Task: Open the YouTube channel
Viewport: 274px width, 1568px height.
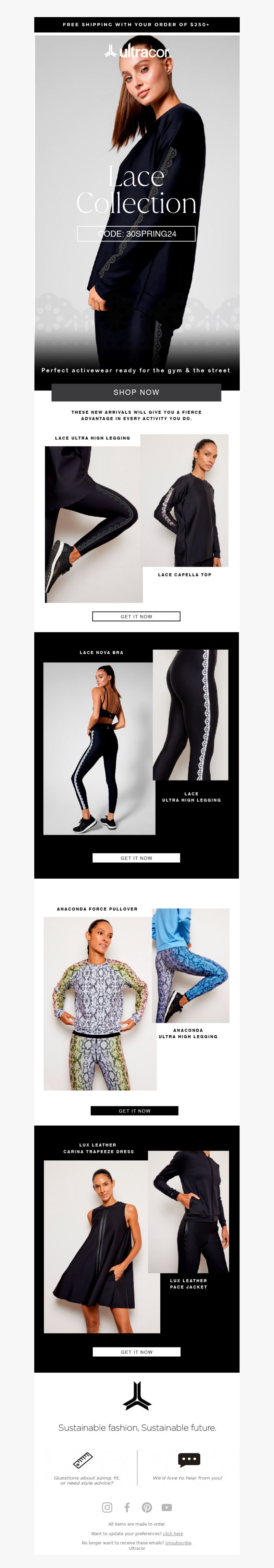Action: click(x=166, y=1507)
